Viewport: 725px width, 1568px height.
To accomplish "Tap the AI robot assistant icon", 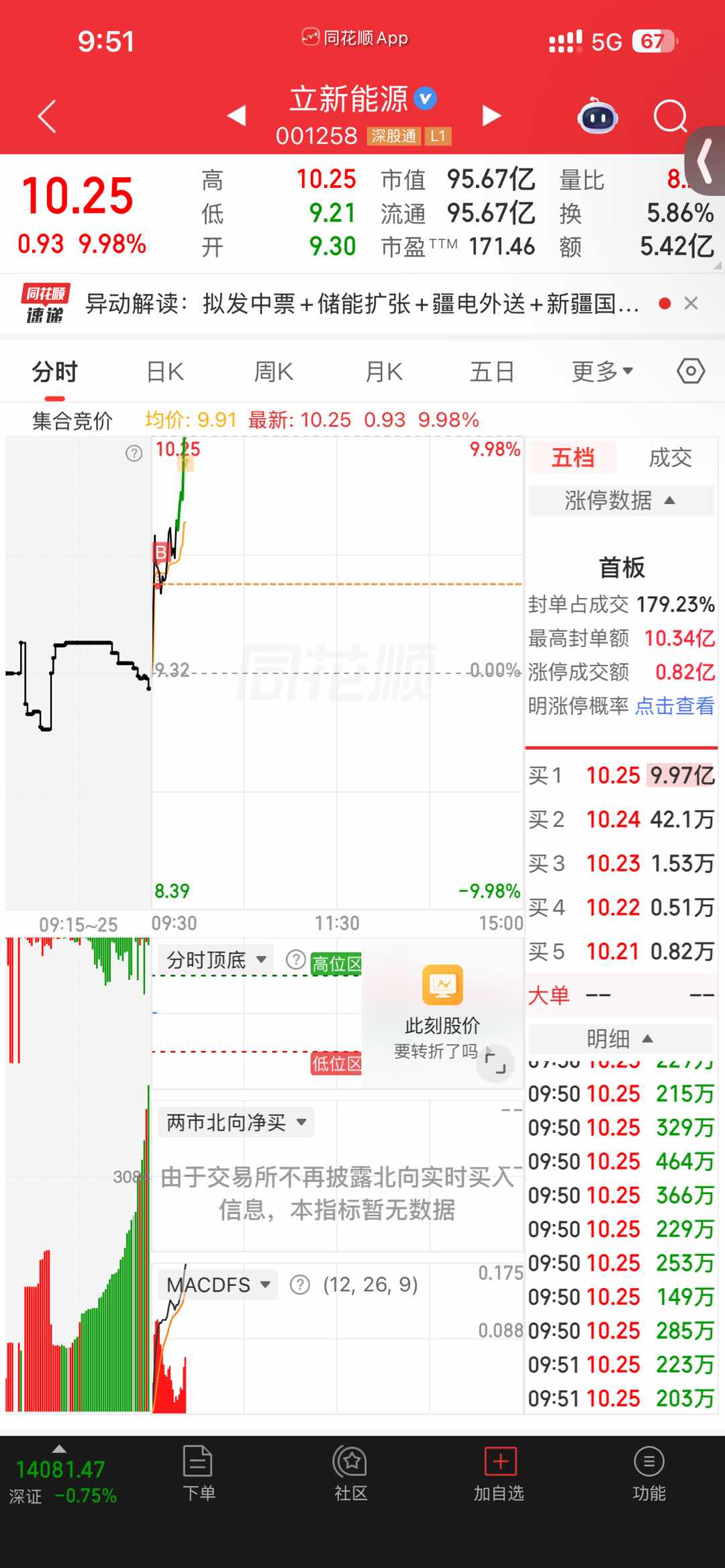I will pos(595,117).
